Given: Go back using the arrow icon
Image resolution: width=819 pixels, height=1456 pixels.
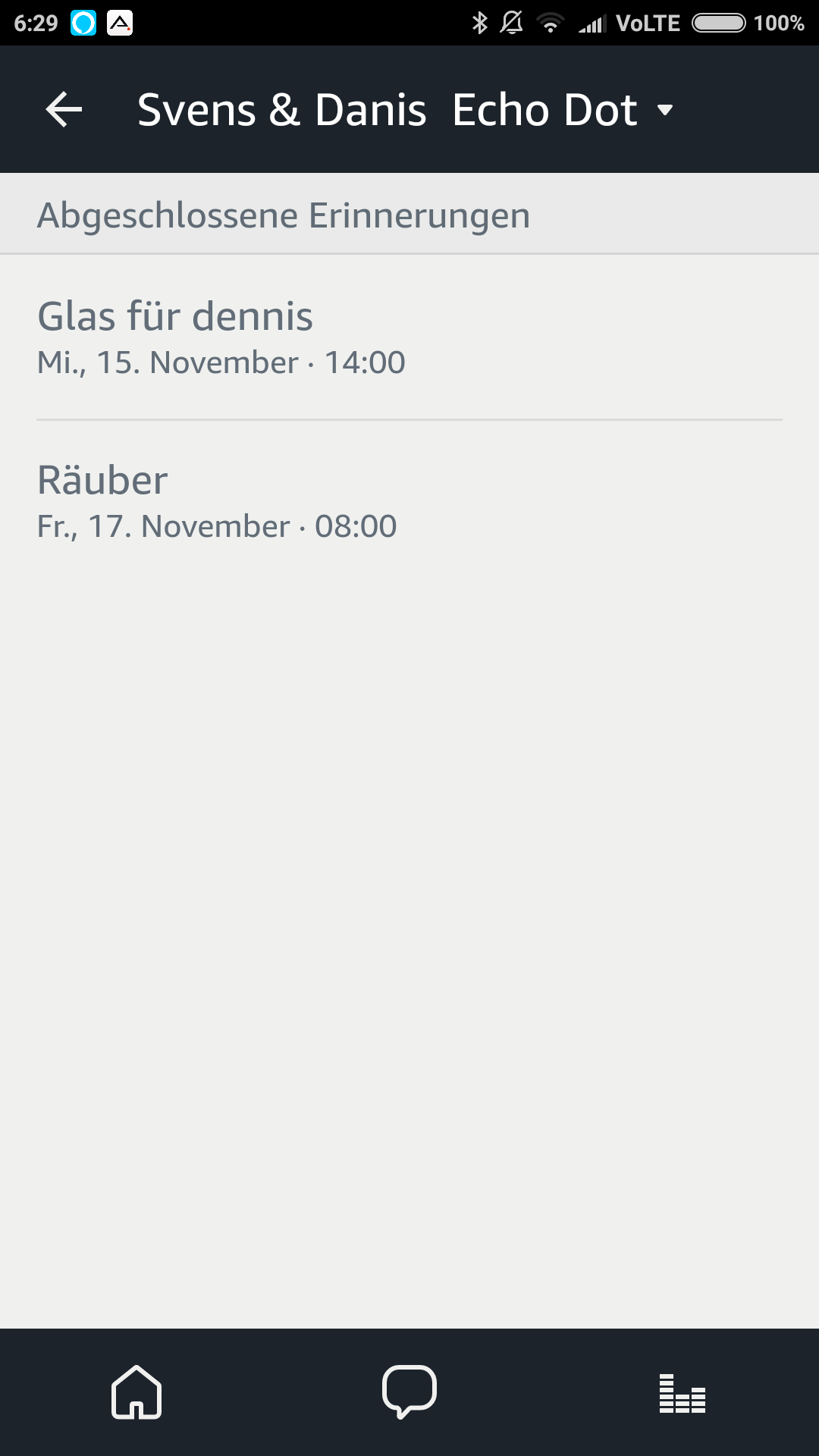Looking at the screenshot, I should (64, 110).
